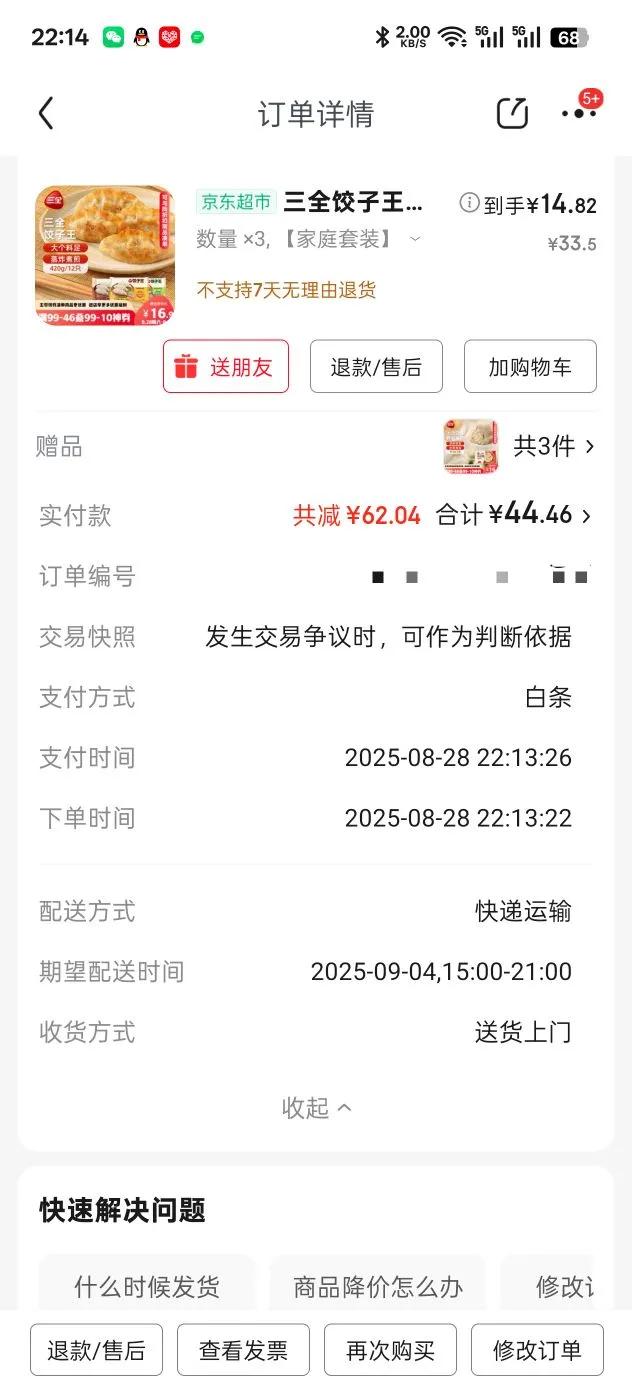Add item again via 加购物车
632x1390 pixels.
pos(530,367)
